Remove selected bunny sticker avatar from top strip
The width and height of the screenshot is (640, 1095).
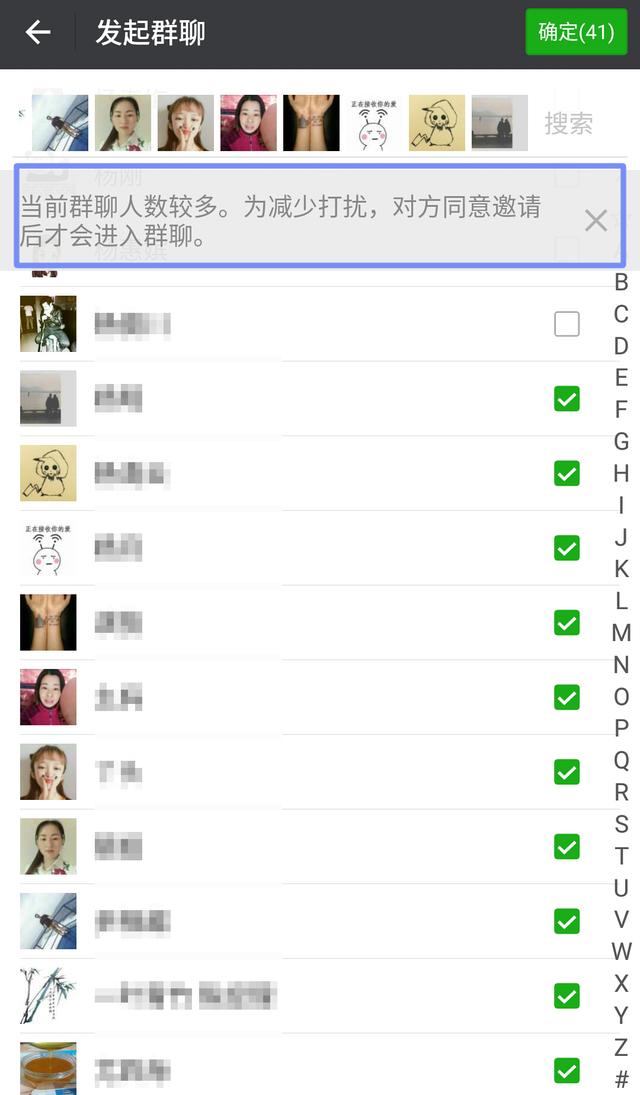[374, 123]
